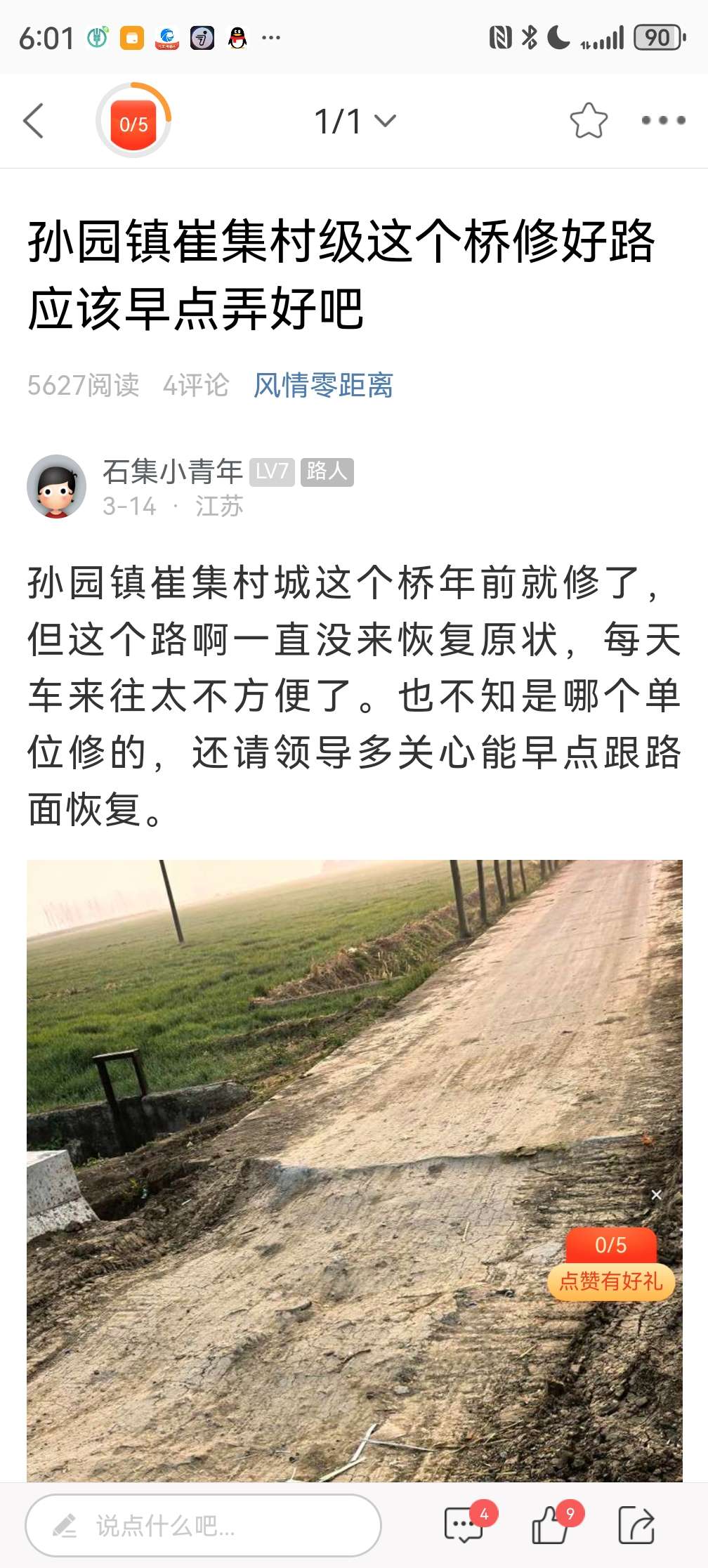View 石集小青年's profile avatar
Viewport: 708px width, 1568px height.
[x=57, y=486]
